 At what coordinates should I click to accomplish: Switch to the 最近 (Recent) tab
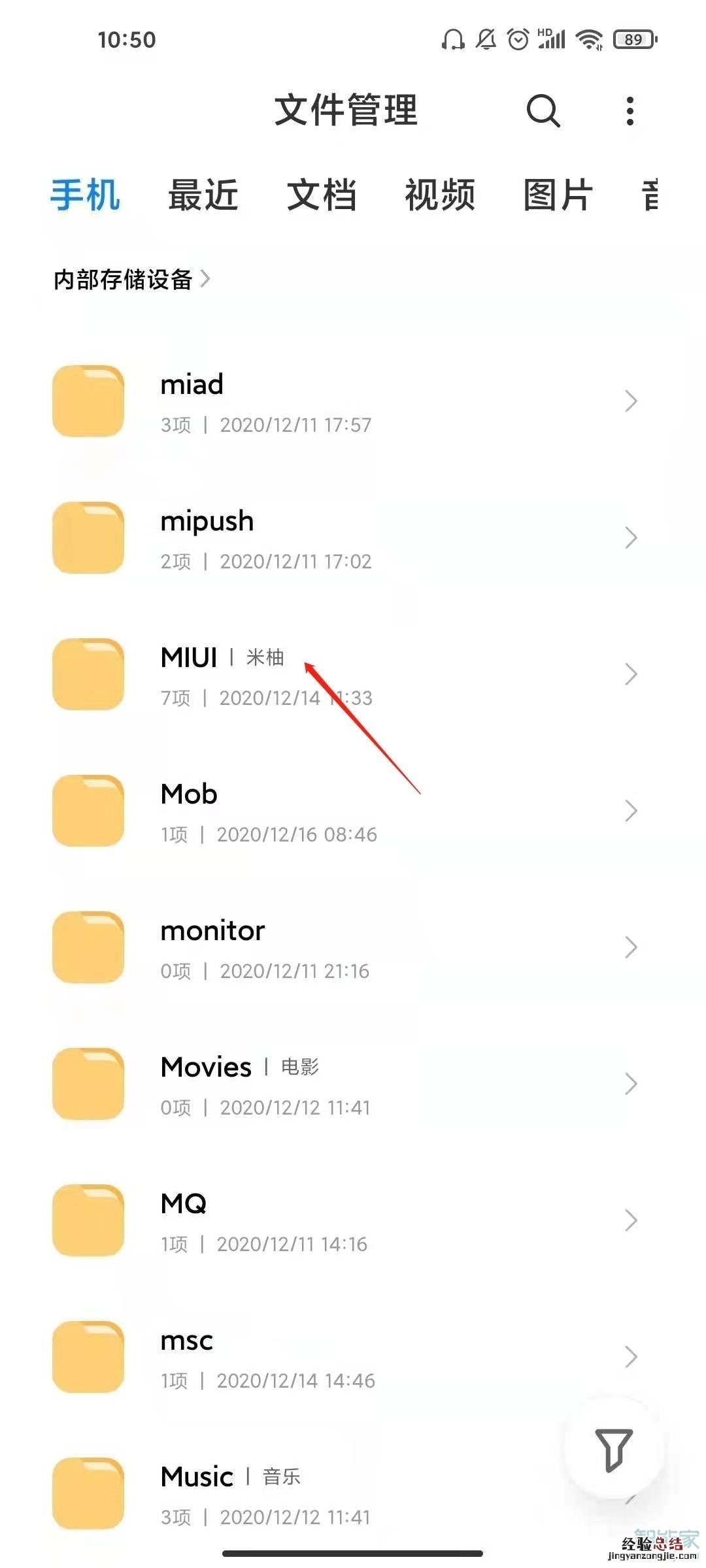click(203, 195)
